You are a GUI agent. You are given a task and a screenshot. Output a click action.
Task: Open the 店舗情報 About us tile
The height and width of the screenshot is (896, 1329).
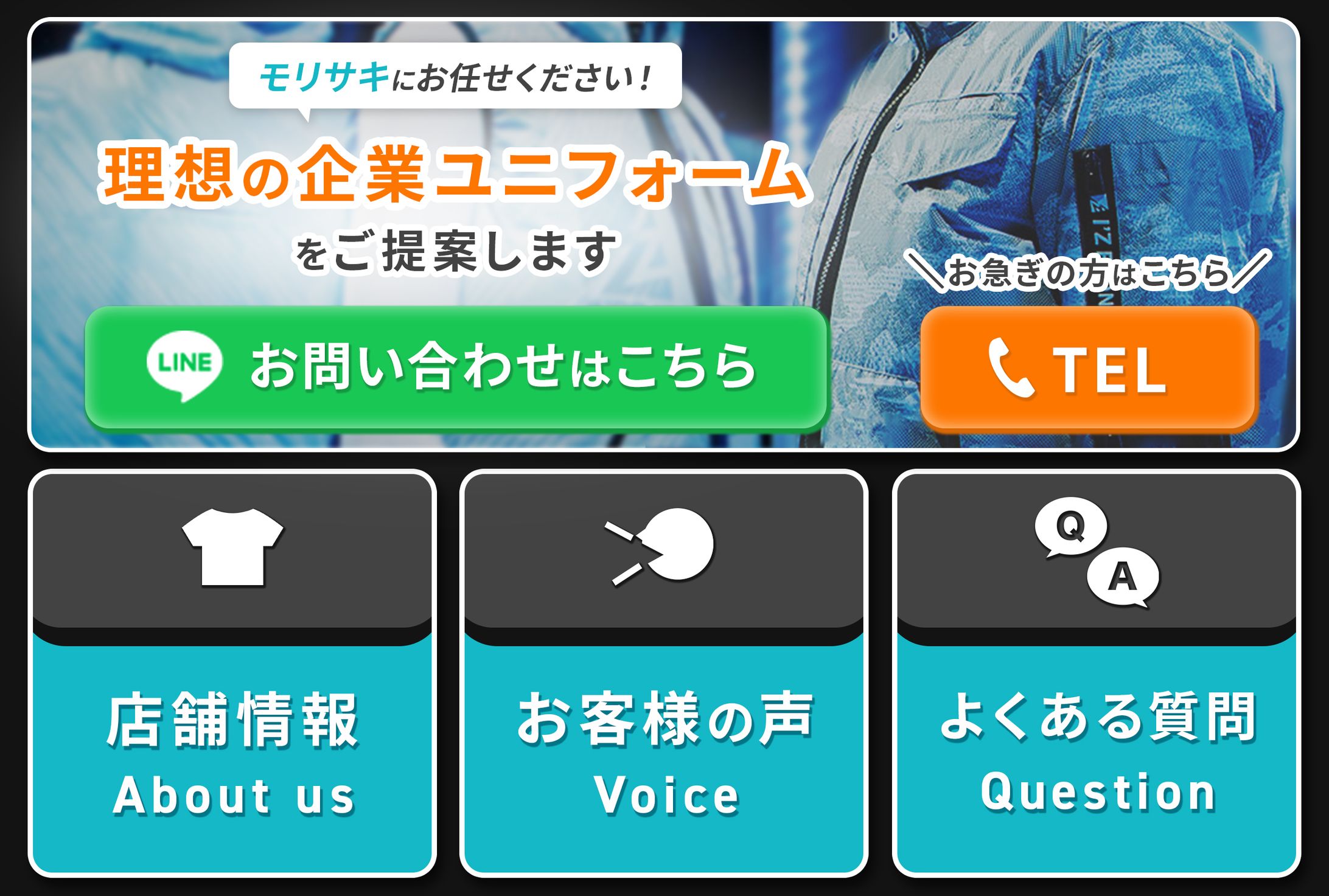coord(232,674)
